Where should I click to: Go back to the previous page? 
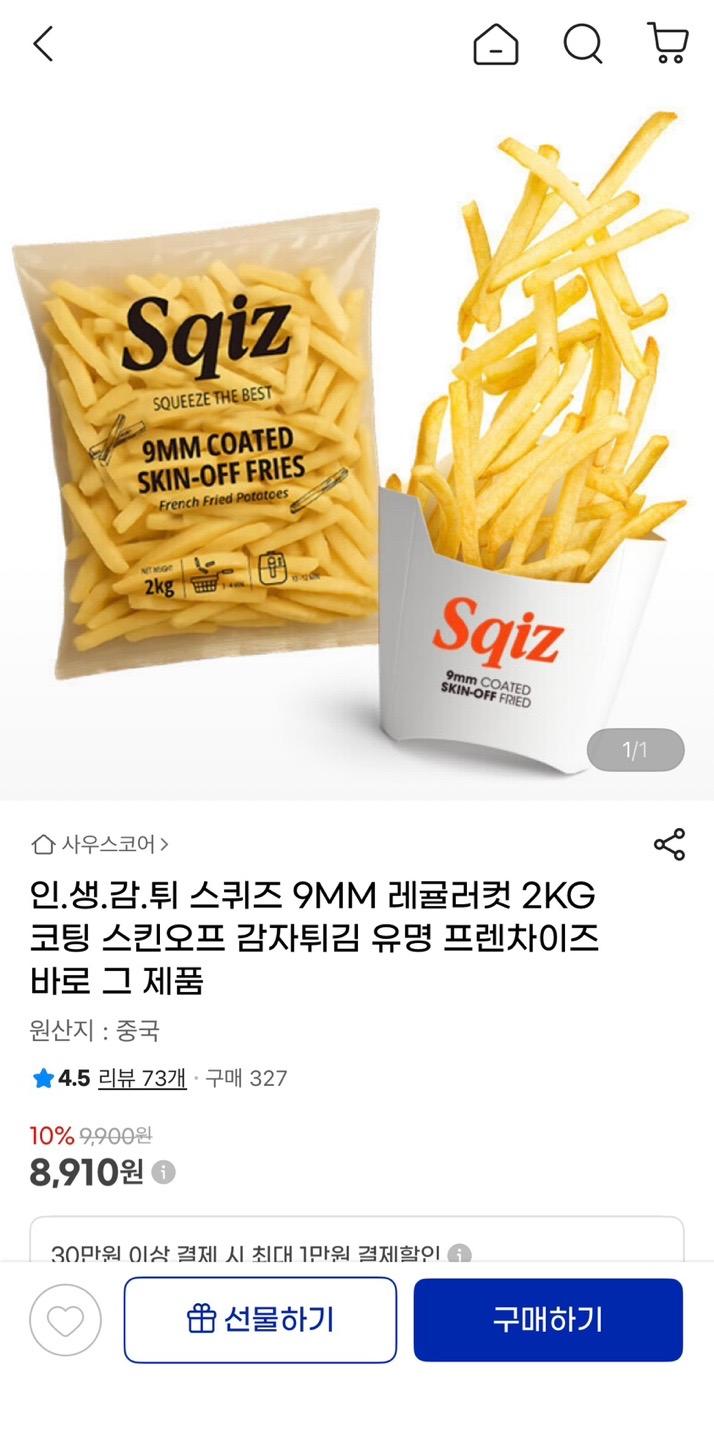[x=43, y=44]
